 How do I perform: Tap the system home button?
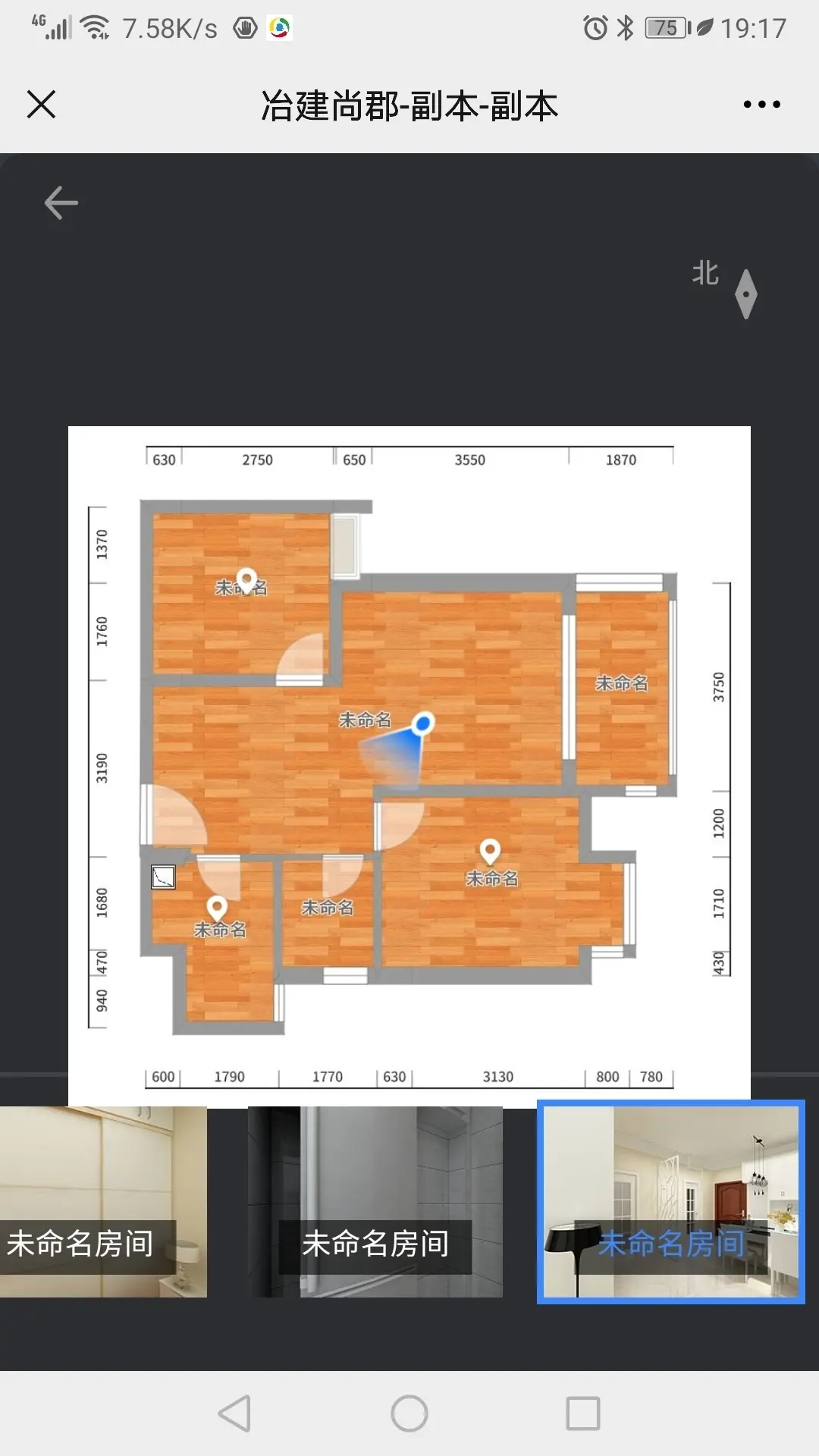pos(409,1414)
